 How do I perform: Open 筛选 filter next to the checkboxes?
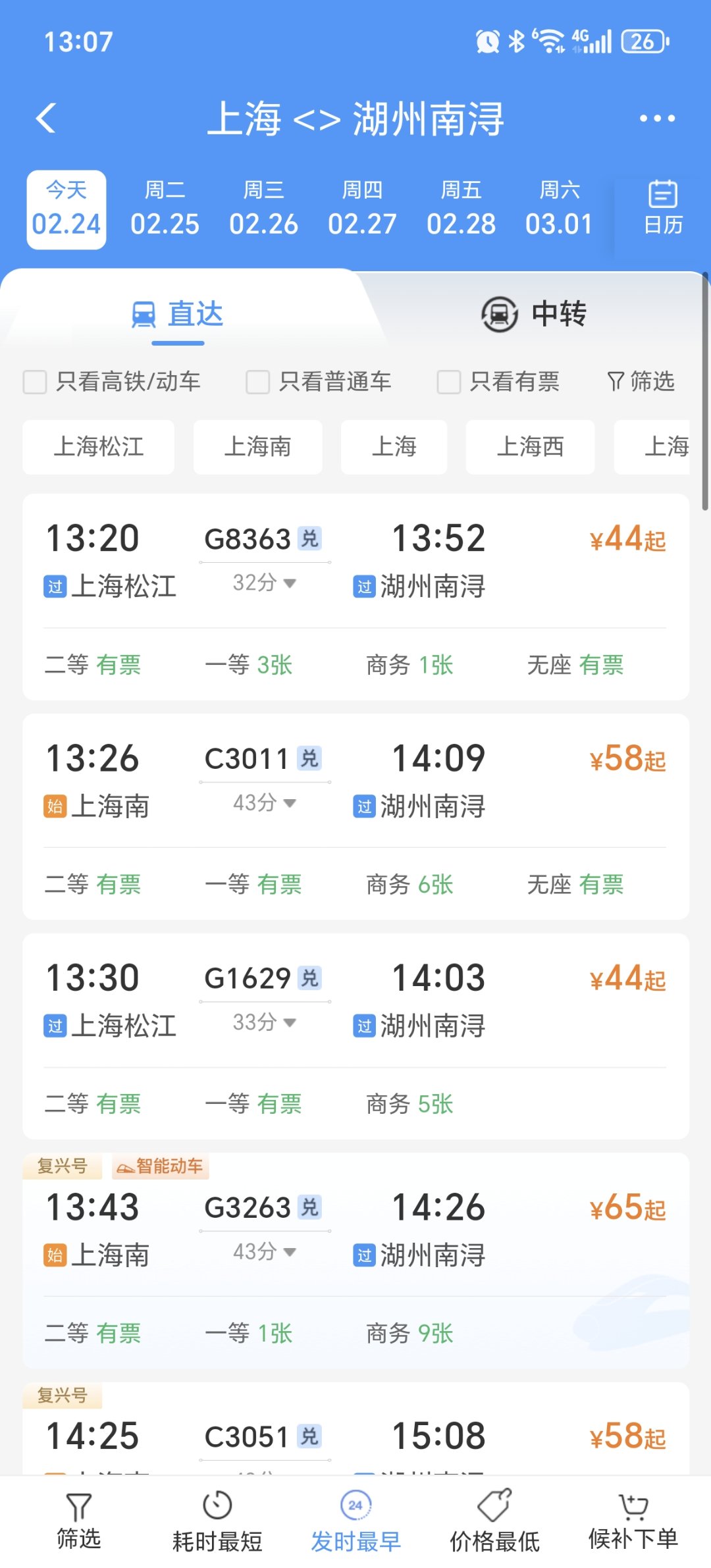tap(641, 381)
